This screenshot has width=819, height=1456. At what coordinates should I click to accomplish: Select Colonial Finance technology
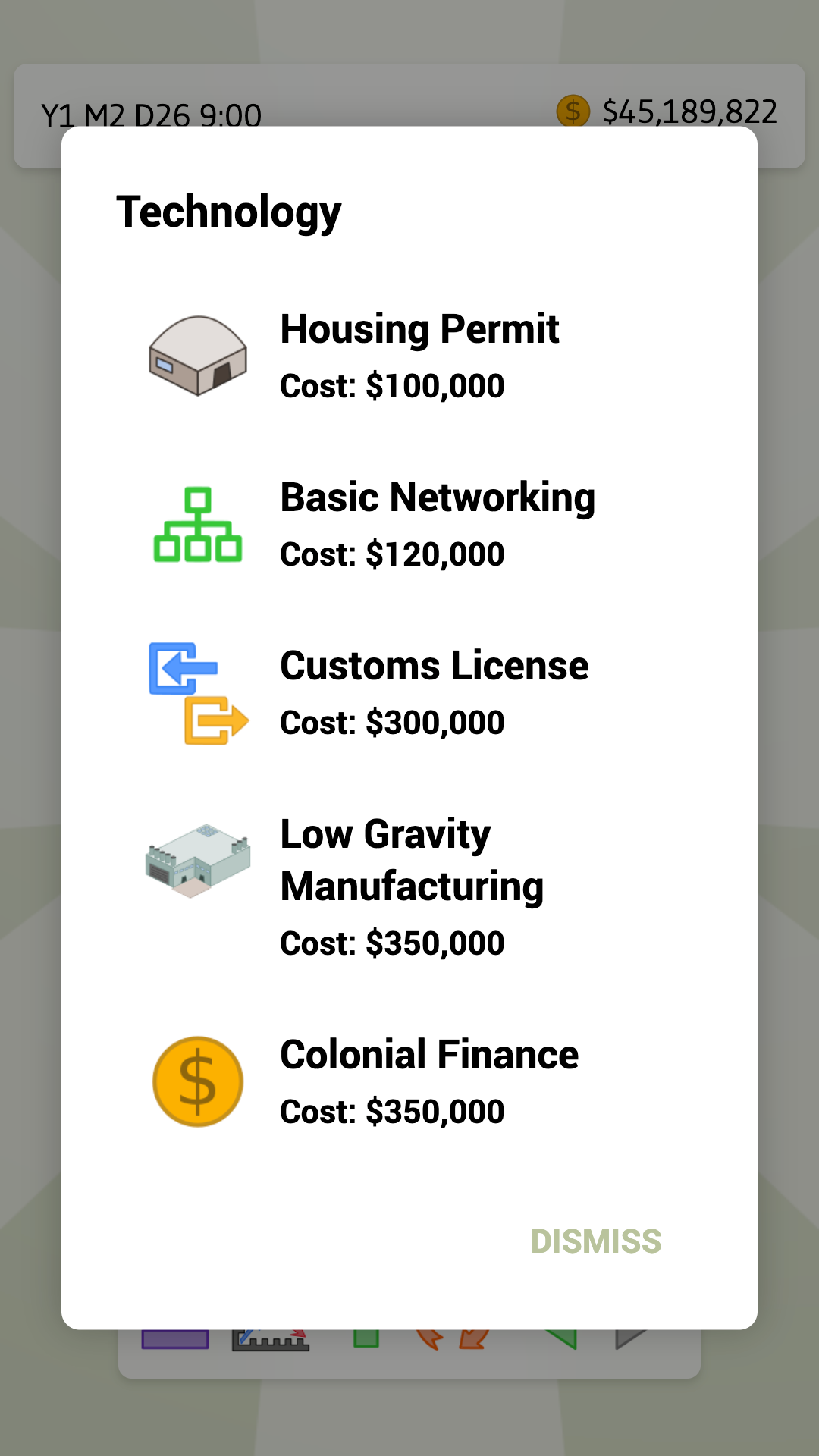coord(409,1081)
